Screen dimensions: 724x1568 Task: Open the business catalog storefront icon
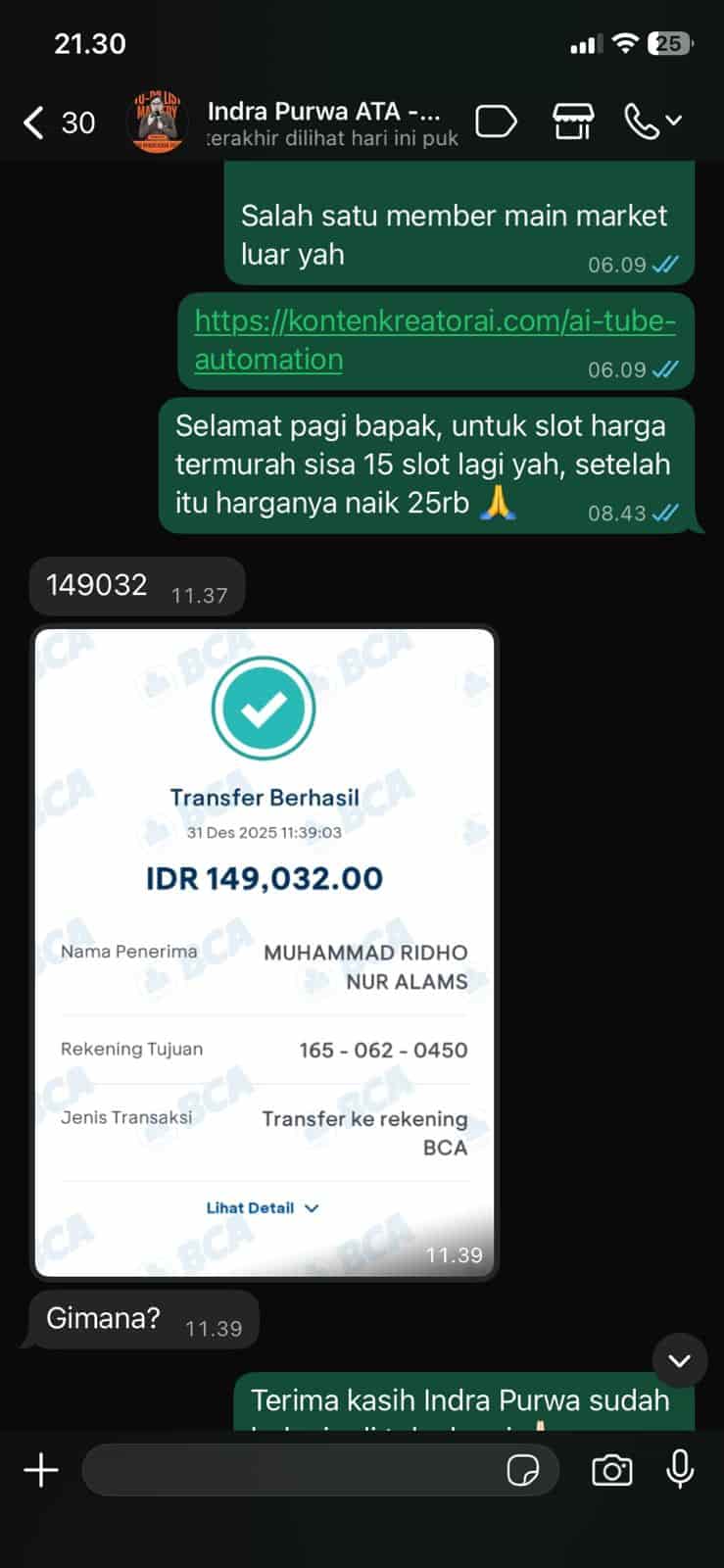[x=572, y=122]
